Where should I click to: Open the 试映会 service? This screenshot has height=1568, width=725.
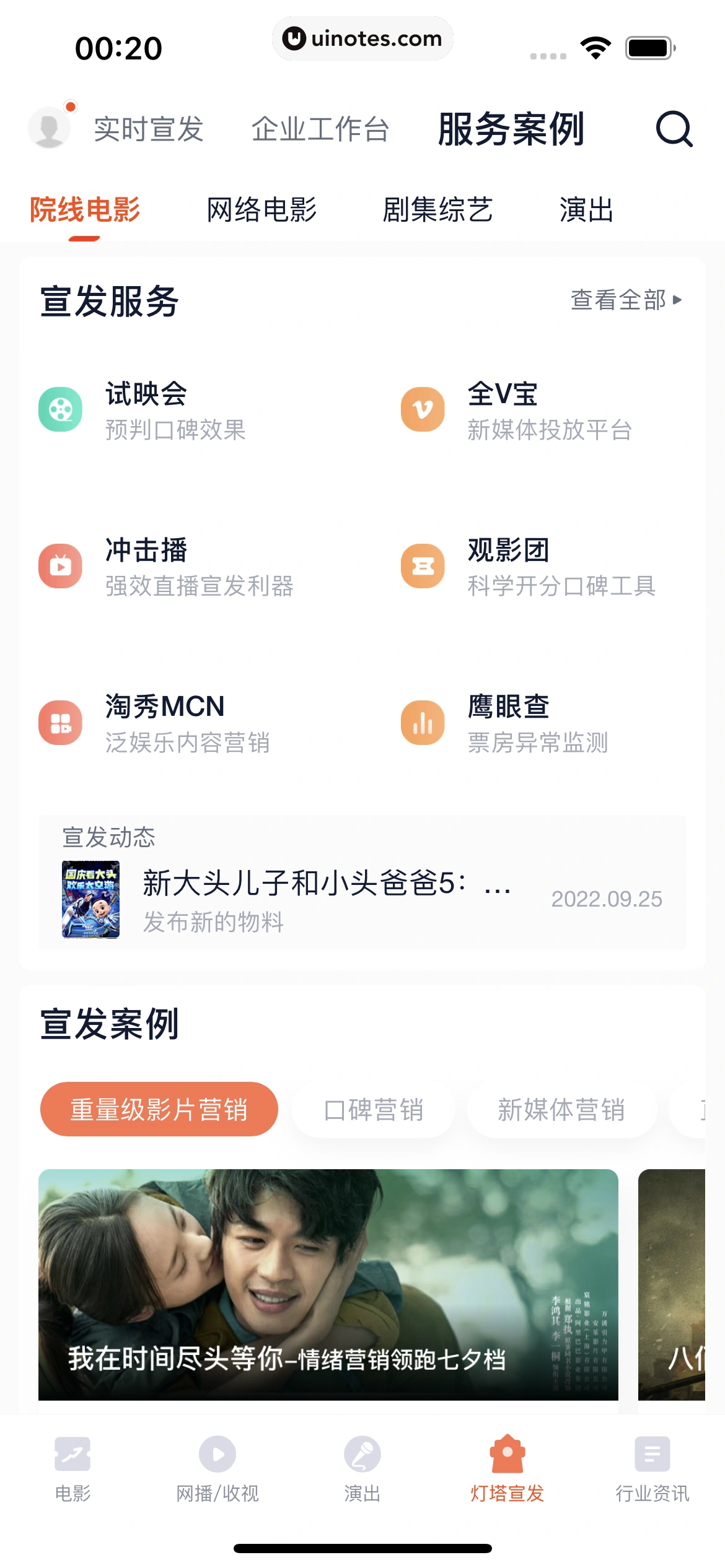click(x=146, y=410)
